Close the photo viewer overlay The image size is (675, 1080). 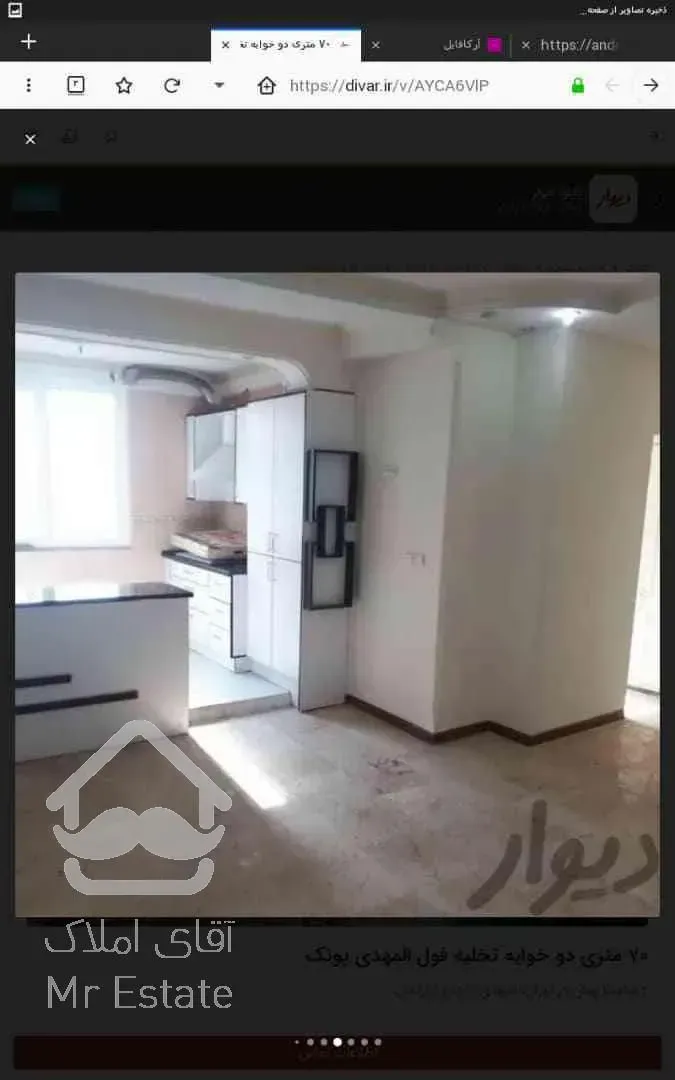tap(30, 139)
